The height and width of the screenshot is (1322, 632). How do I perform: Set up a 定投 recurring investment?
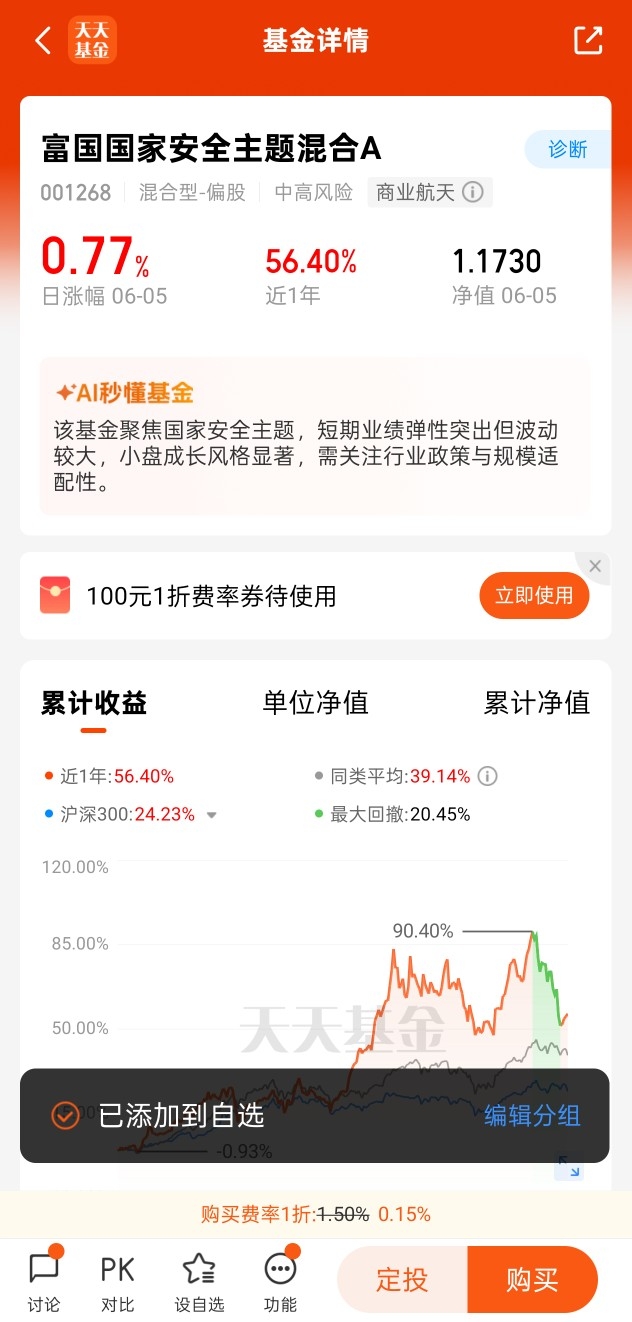[x=402, y=1280]
